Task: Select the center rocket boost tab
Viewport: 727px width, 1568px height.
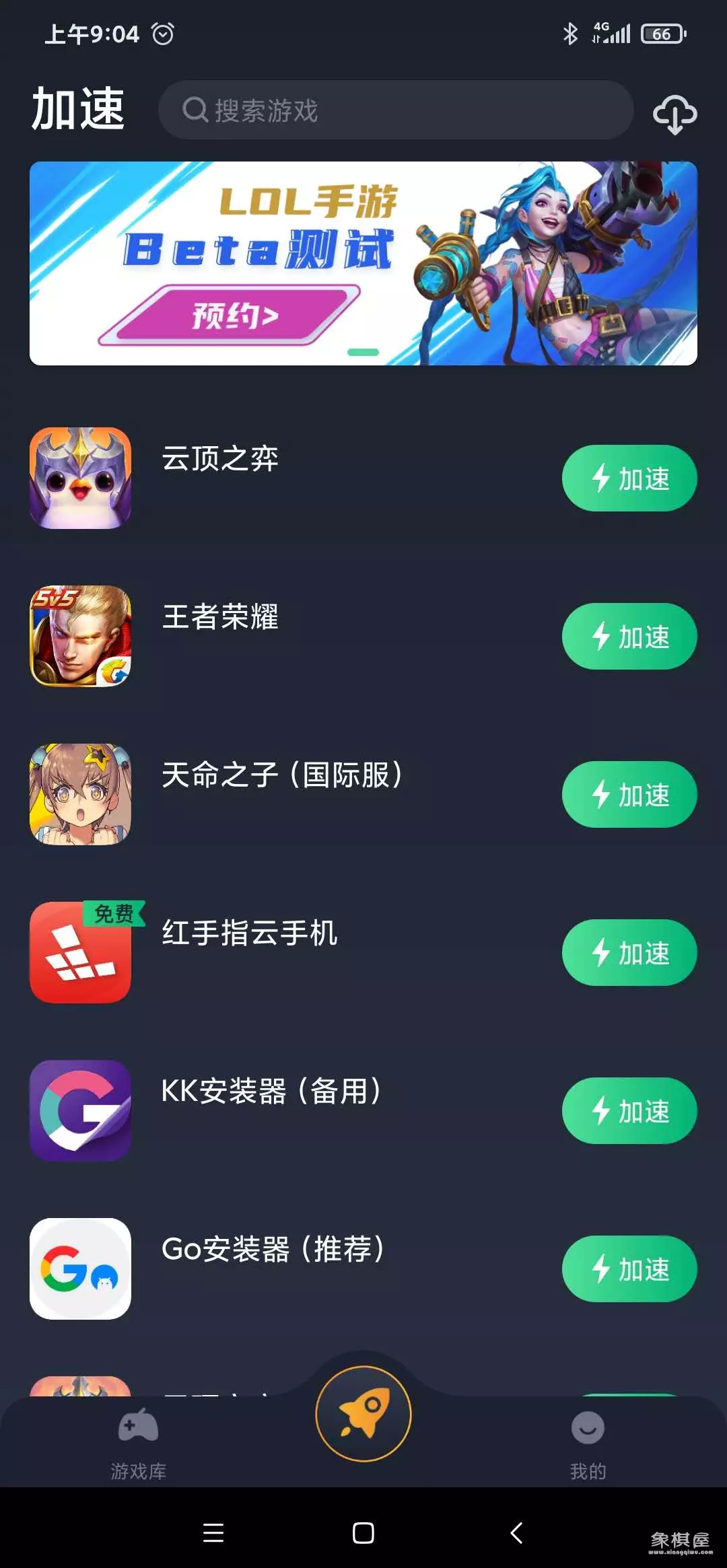Action: pos(363,1414)
